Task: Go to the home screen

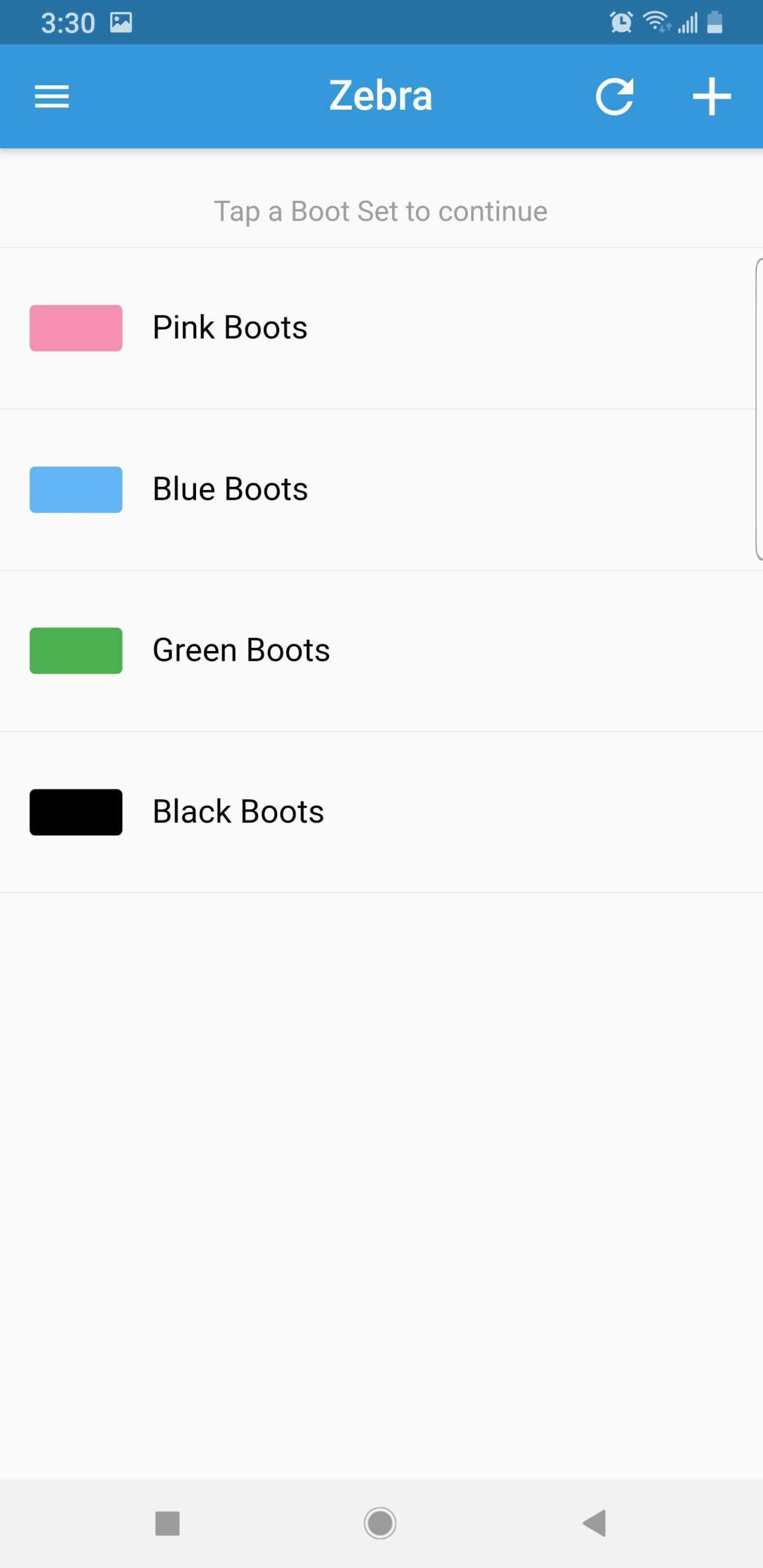Action: 380,1523
